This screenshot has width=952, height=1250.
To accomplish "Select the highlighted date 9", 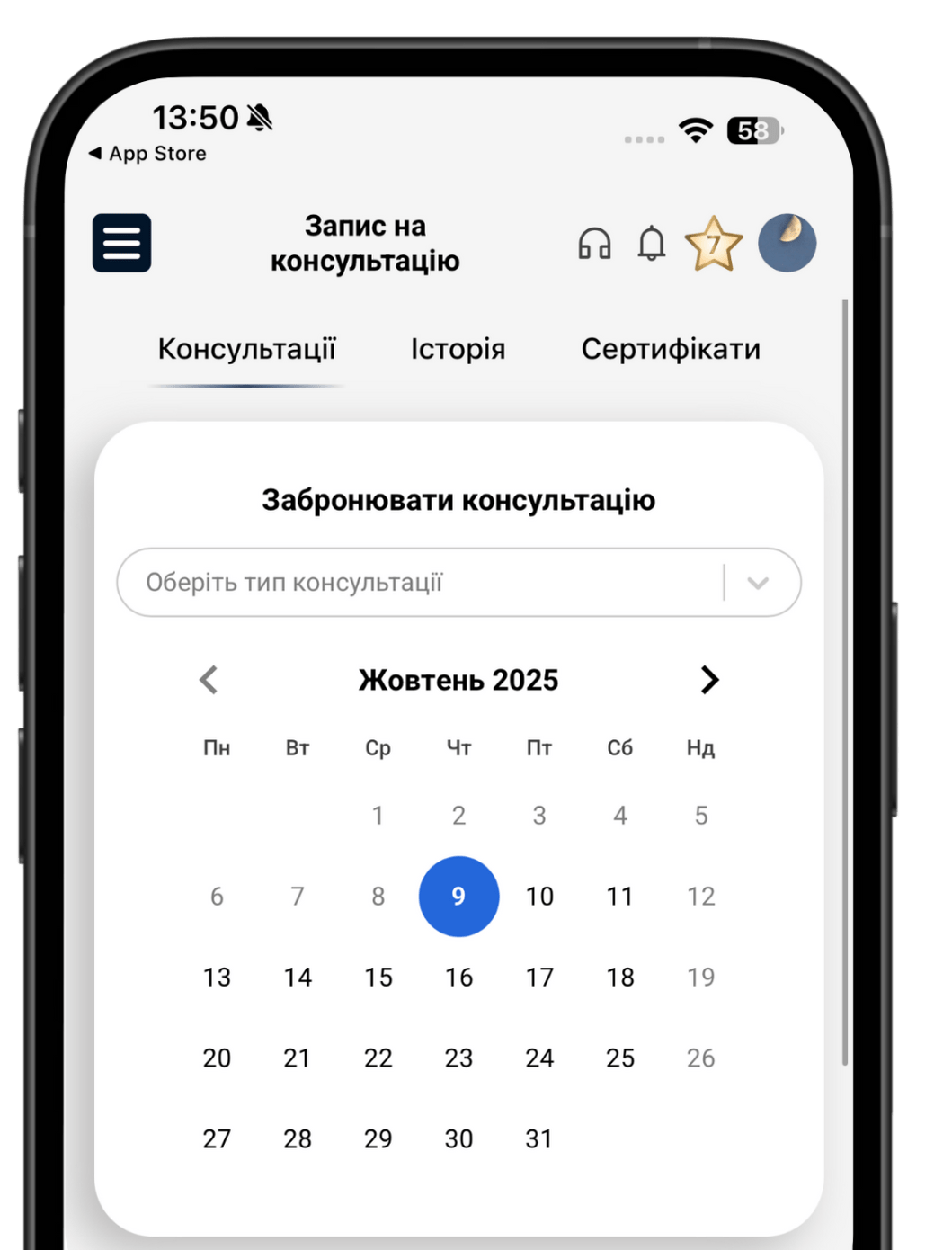I will click(458, 897).
